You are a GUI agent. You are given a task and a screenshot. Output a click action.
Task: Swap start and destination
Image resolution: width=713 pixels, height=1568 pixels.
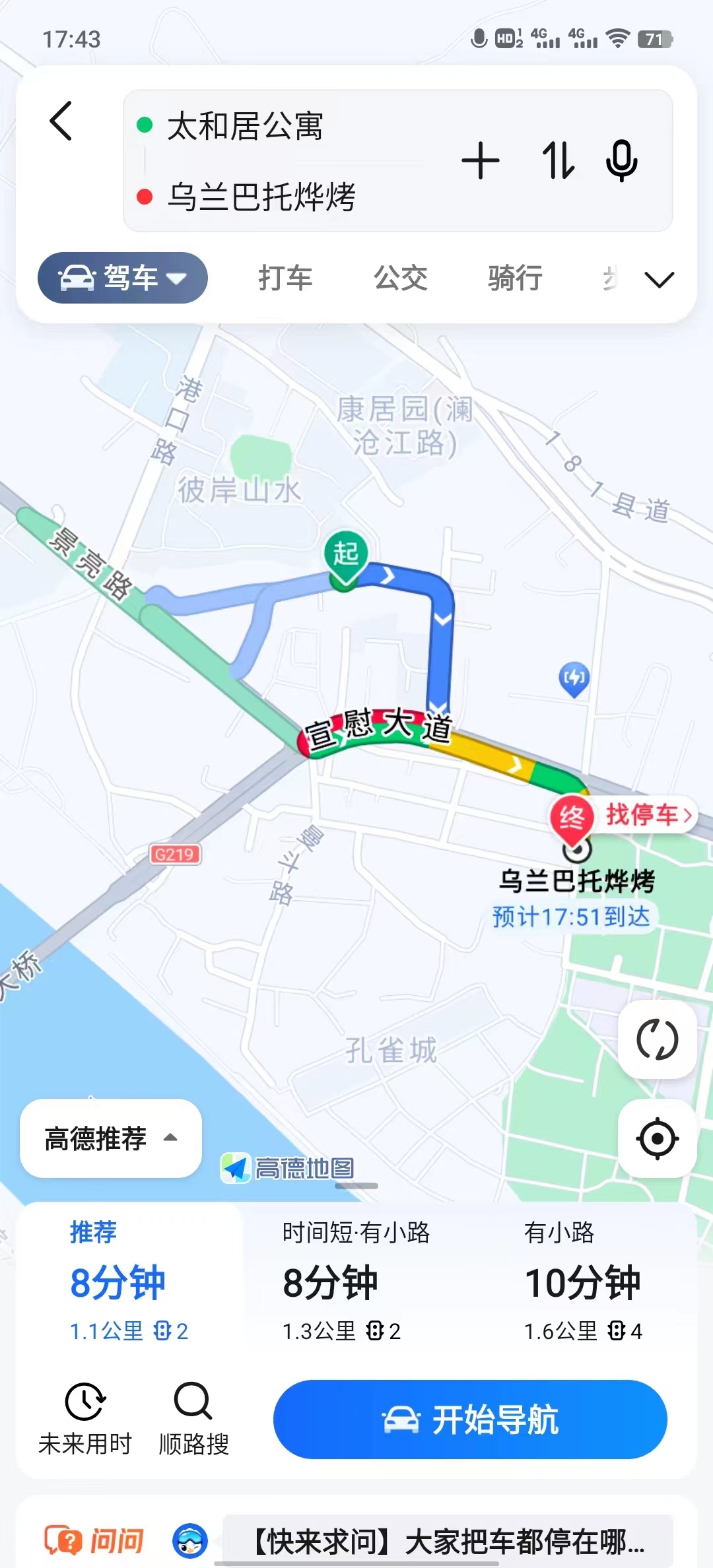click(558, 161)
